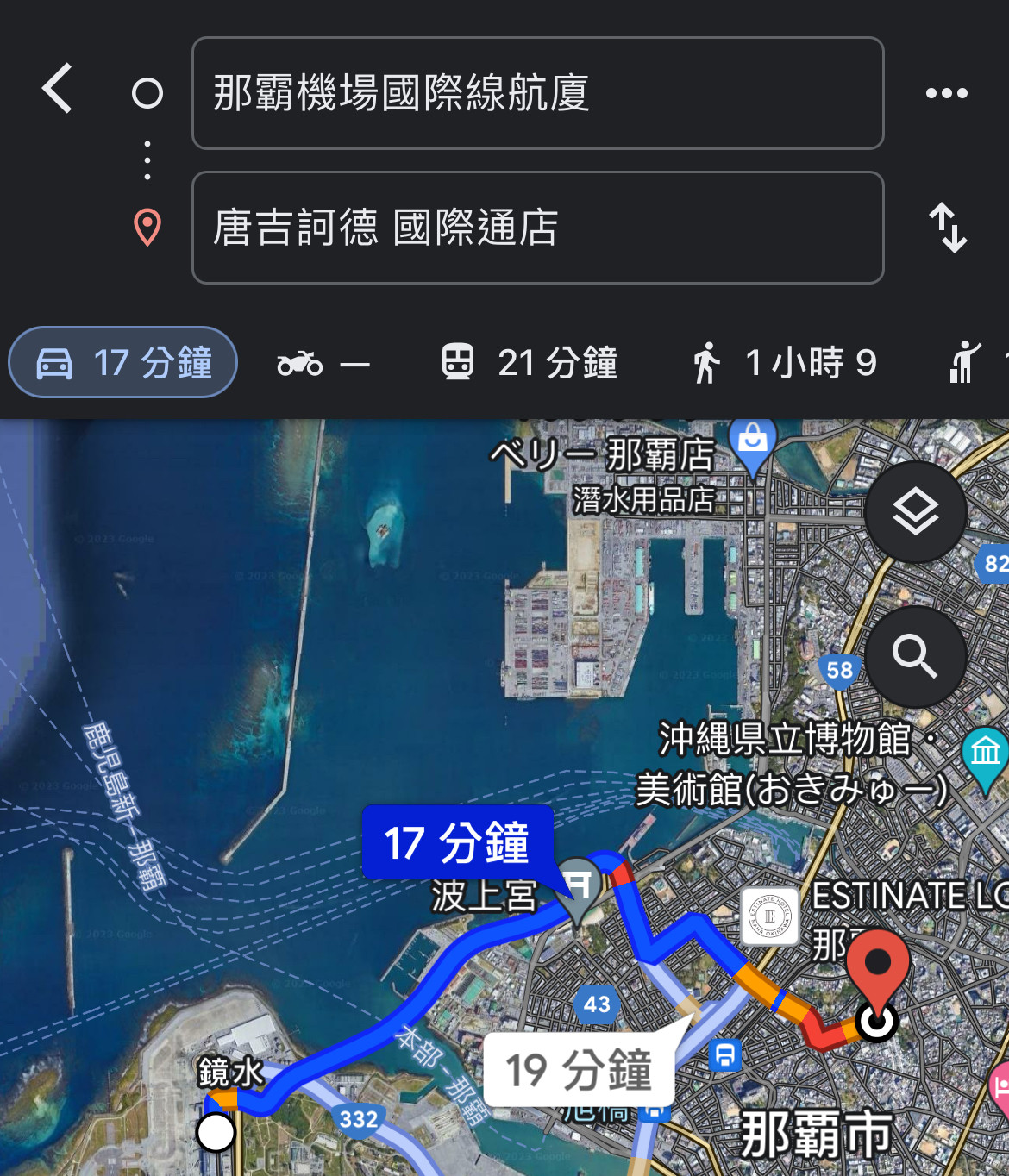Image resolution: width=1009 pixels, height=1176 pixels.
Task: Search along the route with the magnifier button
Action: point(915,657)
